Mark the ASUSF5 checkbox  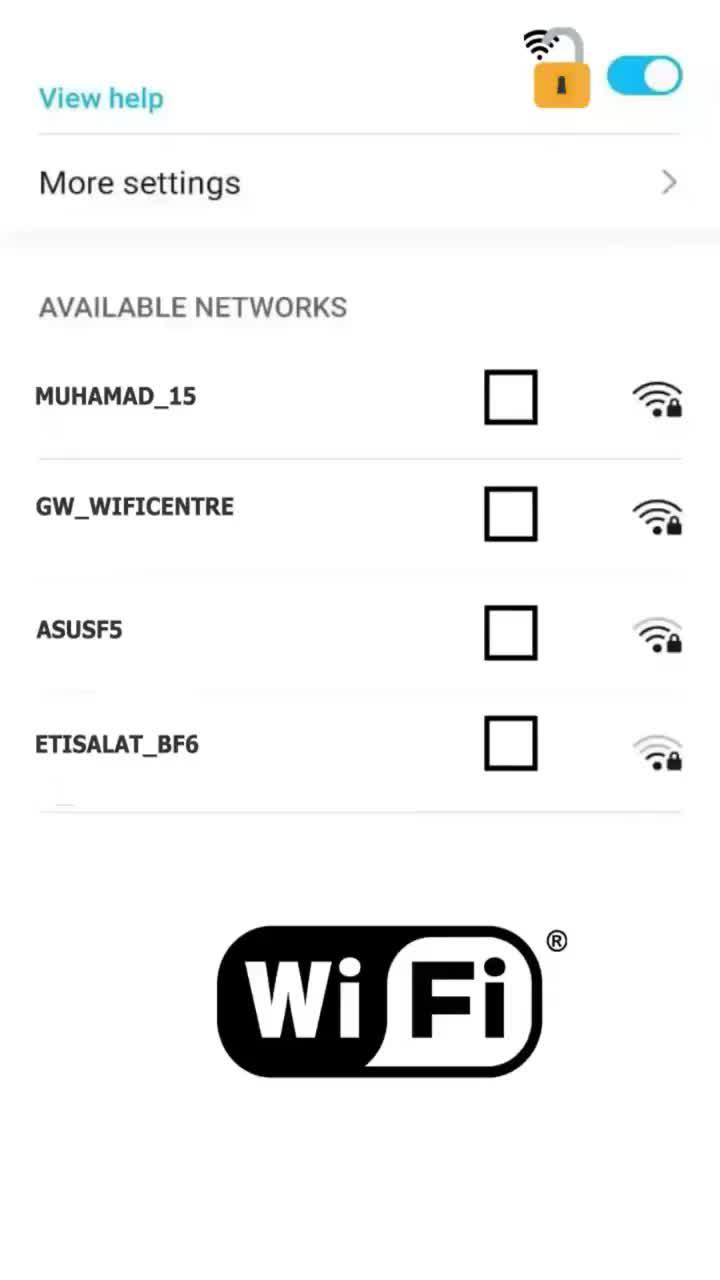[510, 633]
